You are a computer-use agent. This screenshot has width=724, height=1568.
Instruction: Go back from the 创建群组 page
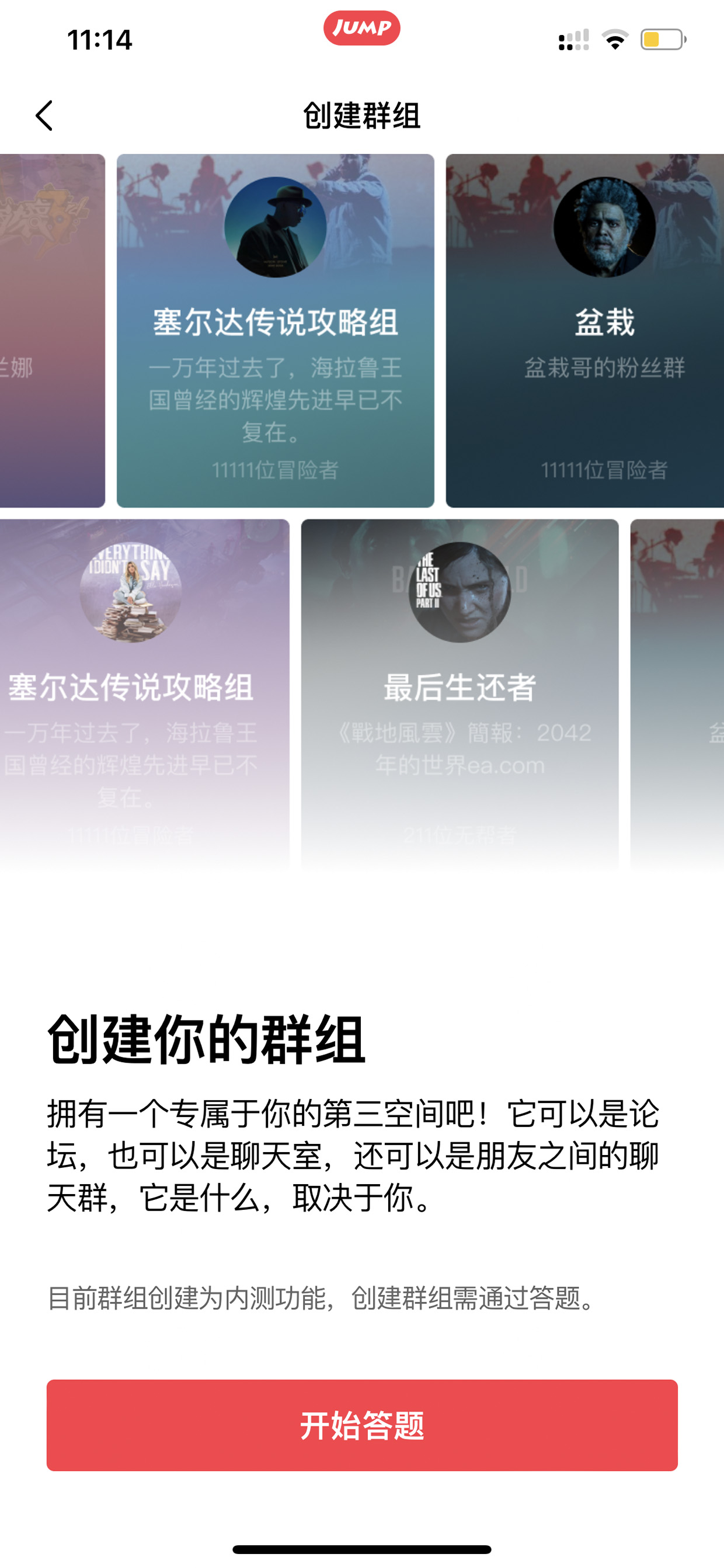pyautogui.click(x=44, y=116)
